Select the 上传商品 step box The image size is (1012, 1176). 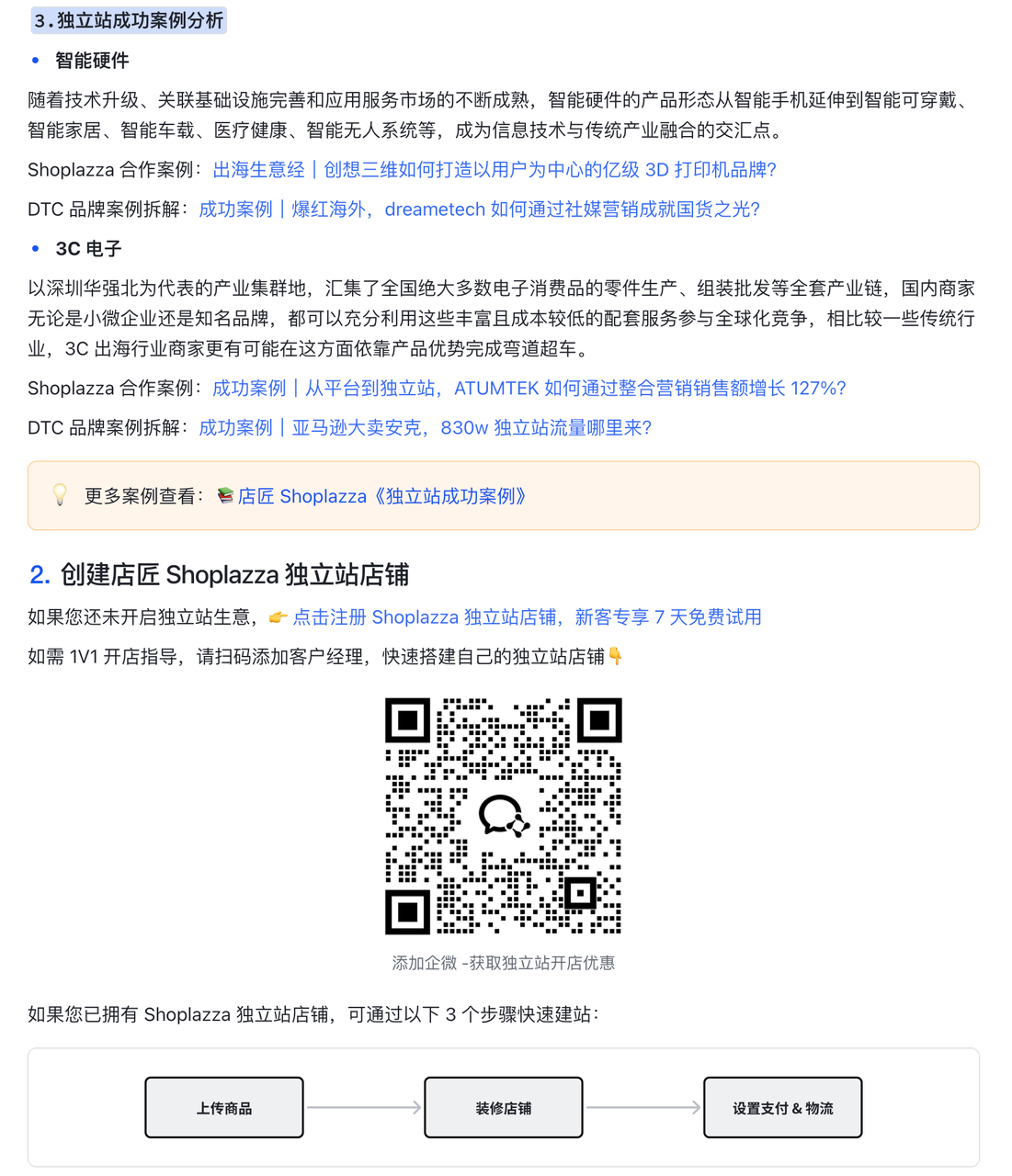point(224,1108)
